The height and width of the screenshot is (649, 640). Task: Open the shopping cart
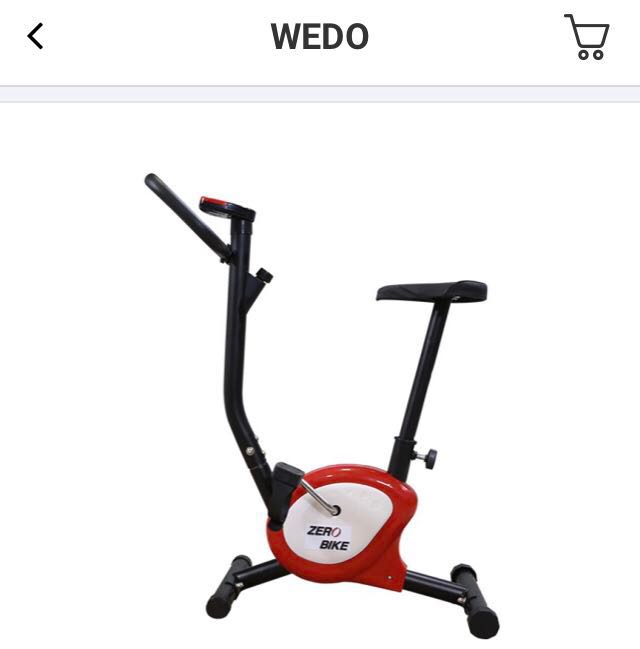pos(587,38)
